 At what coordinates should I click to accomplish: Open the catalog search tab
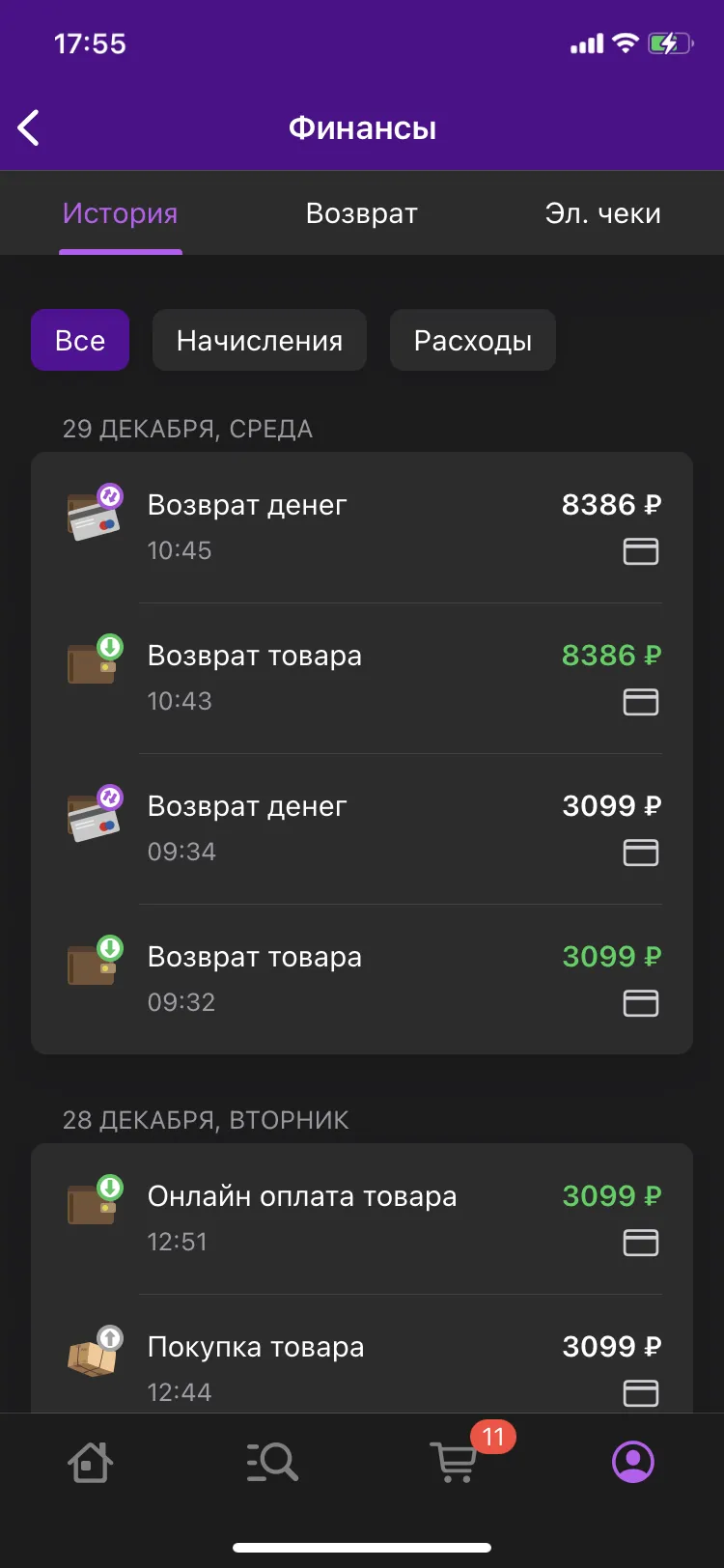point(271,1462)
